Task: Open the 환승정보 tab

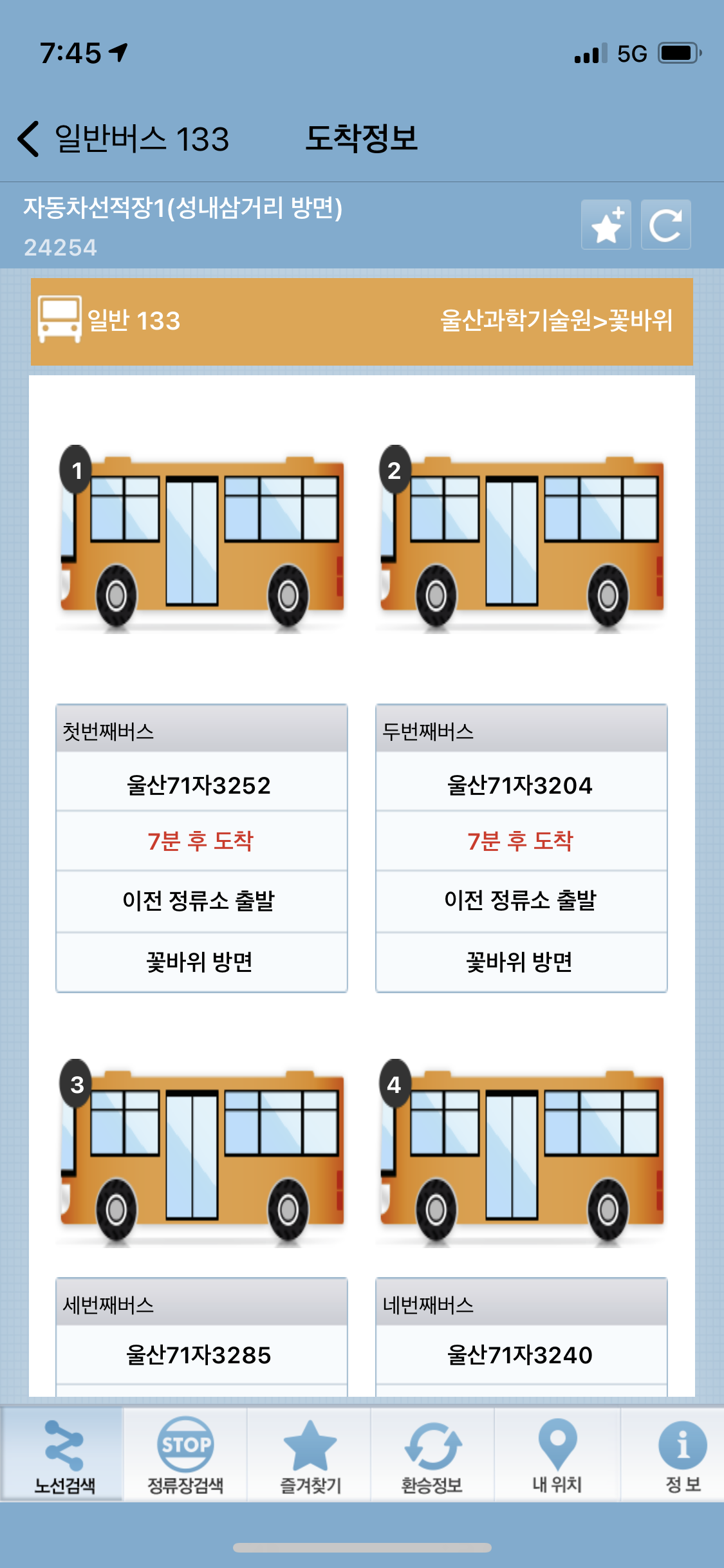Action: (x=432, y=1455)
